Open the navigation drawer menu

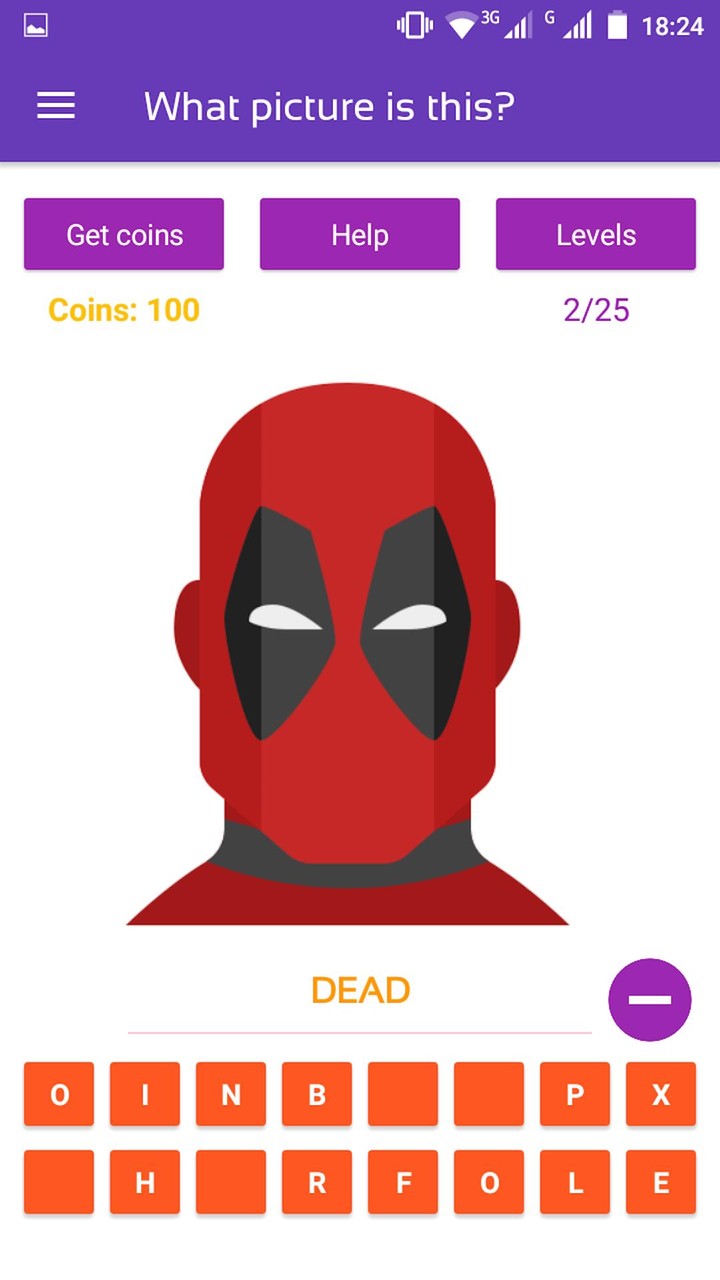(x=55, y=106)
